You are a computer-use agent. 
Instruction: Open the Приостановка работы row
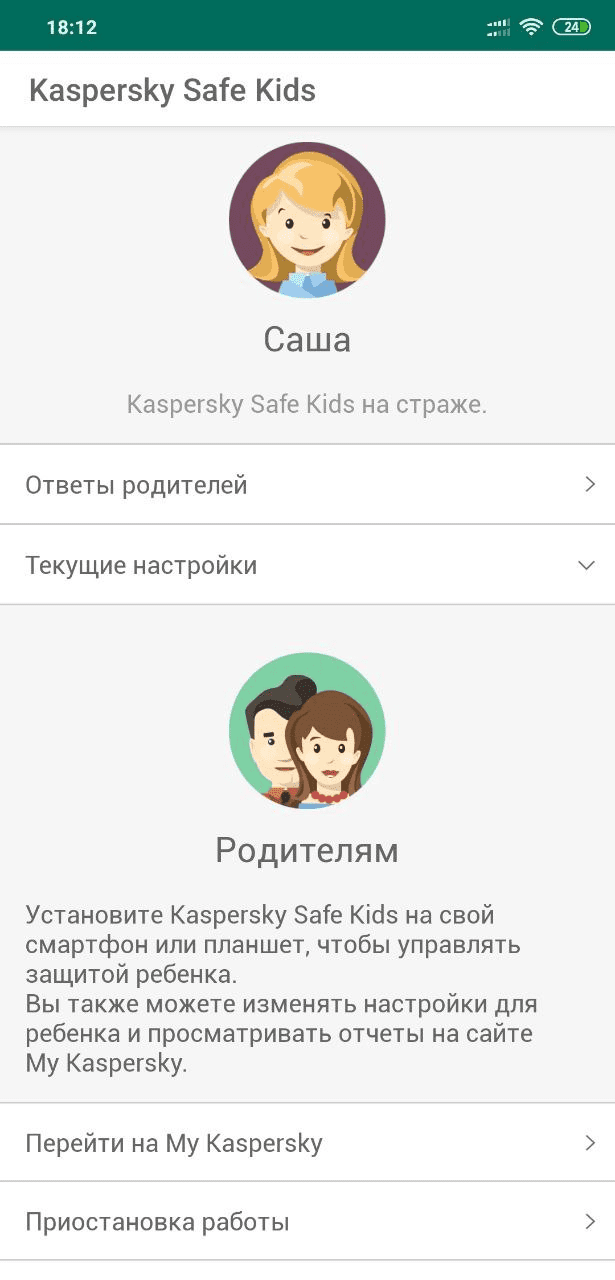coord(307,1221)
